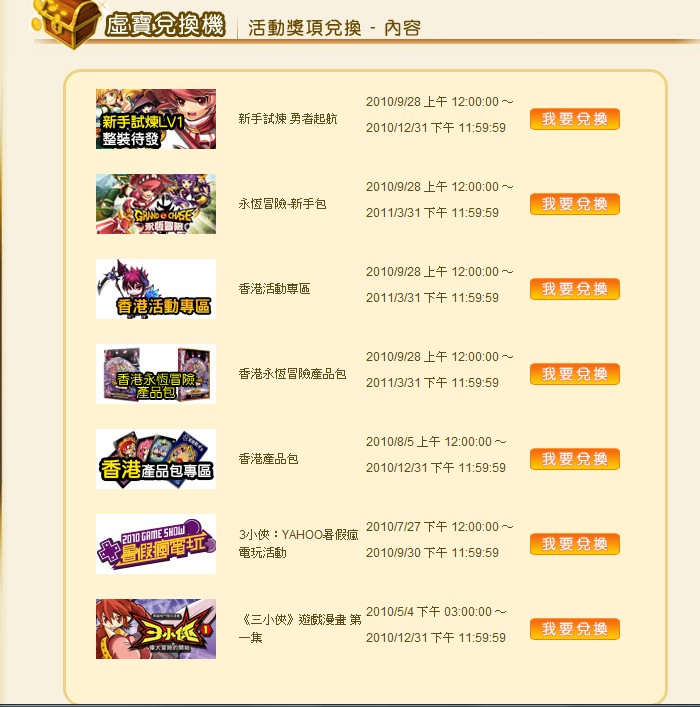This screenshot has width=700, height=707.
Task: Select the 香港產品包專區 banner
Action: click(156, 459)
